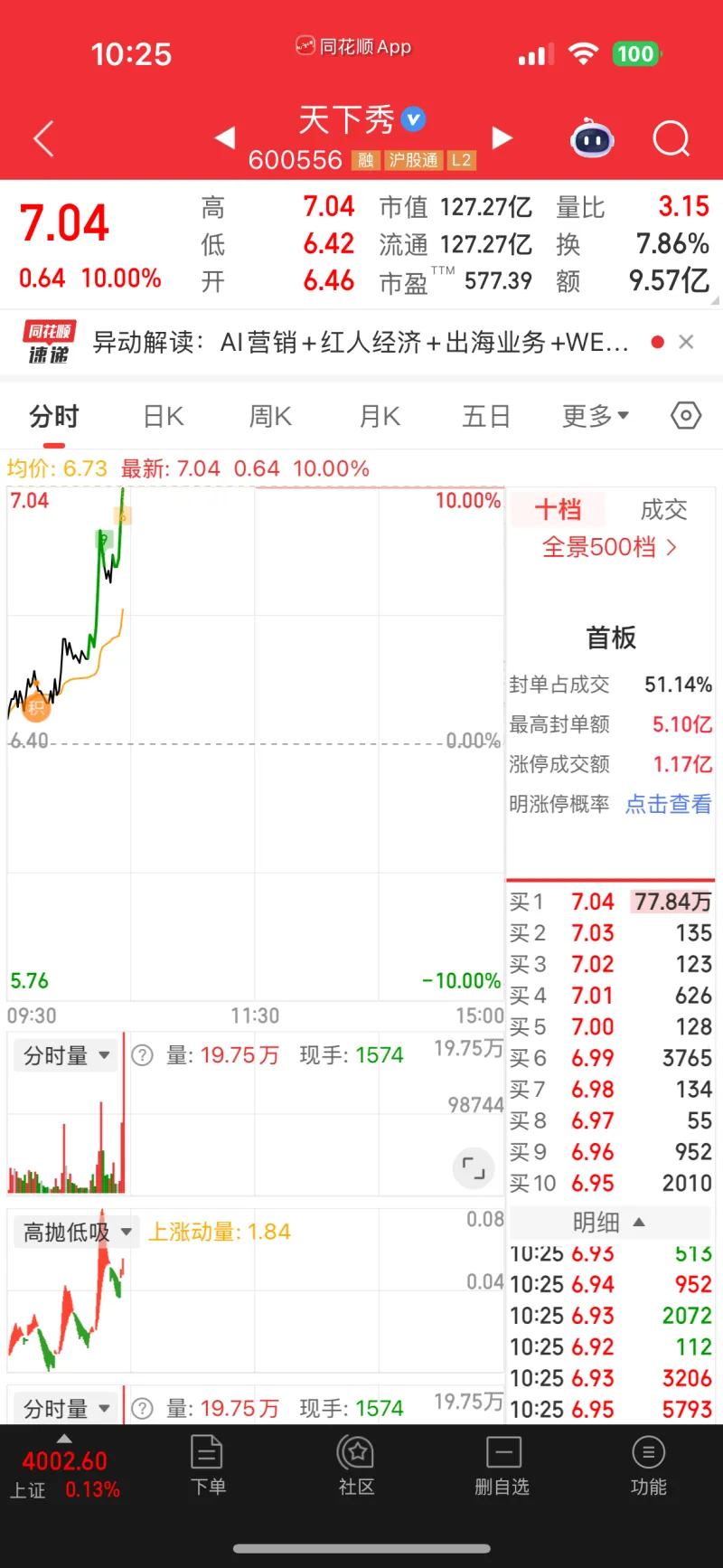The image size is (723, 1568).
Task: Switch to the previous stock
Action: click(x=224, y=137)
